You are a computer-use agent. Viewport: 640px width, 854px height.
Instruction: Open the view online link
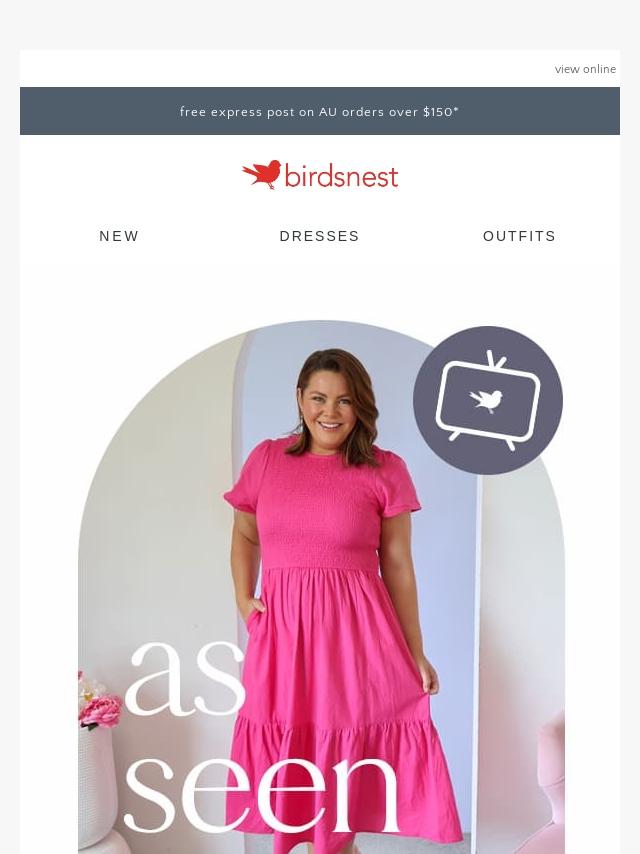[x=585, y=69]
